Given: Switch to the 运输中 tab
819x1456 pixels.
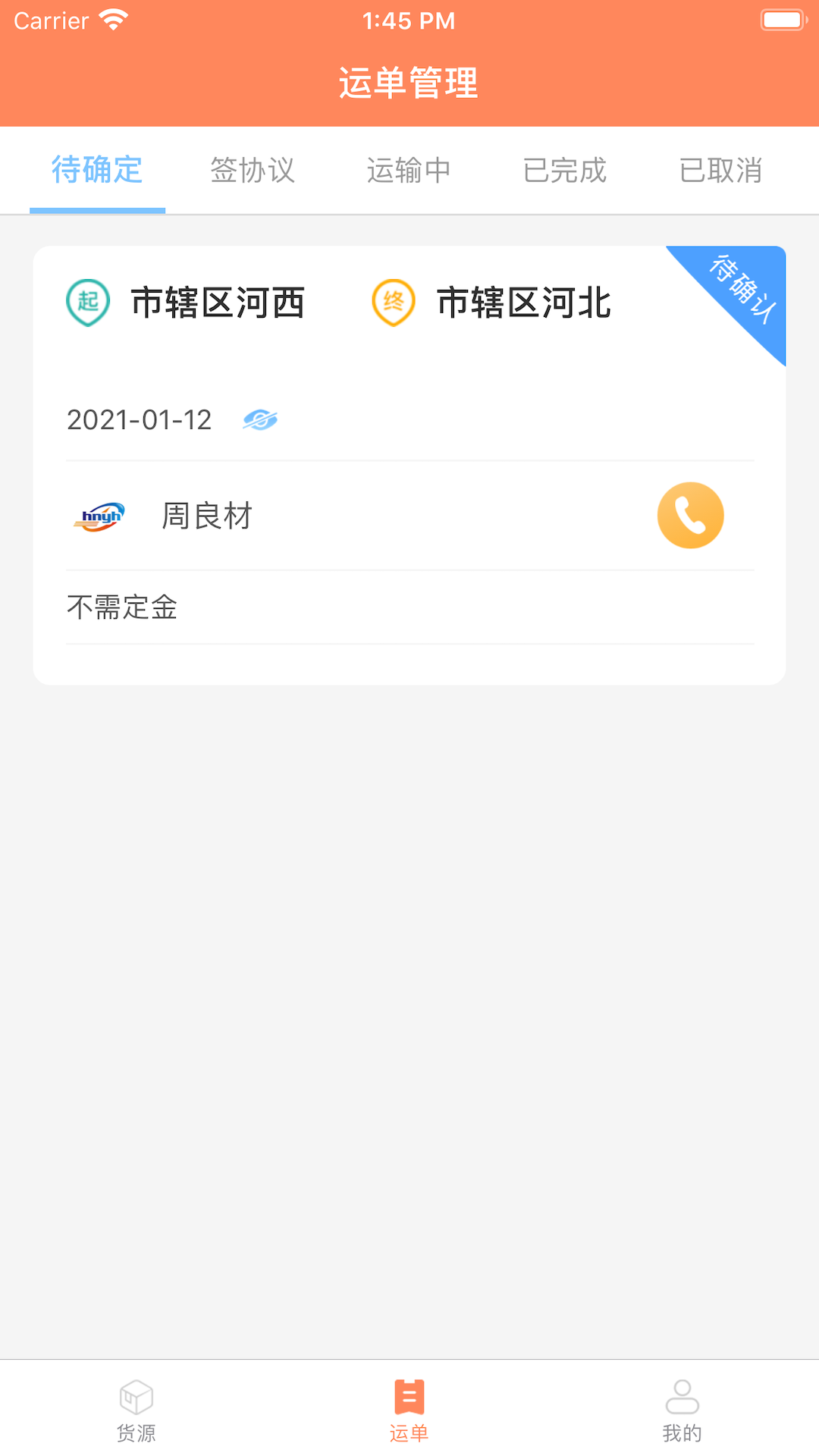Looking at the screenshot, I should coord(409,171).
